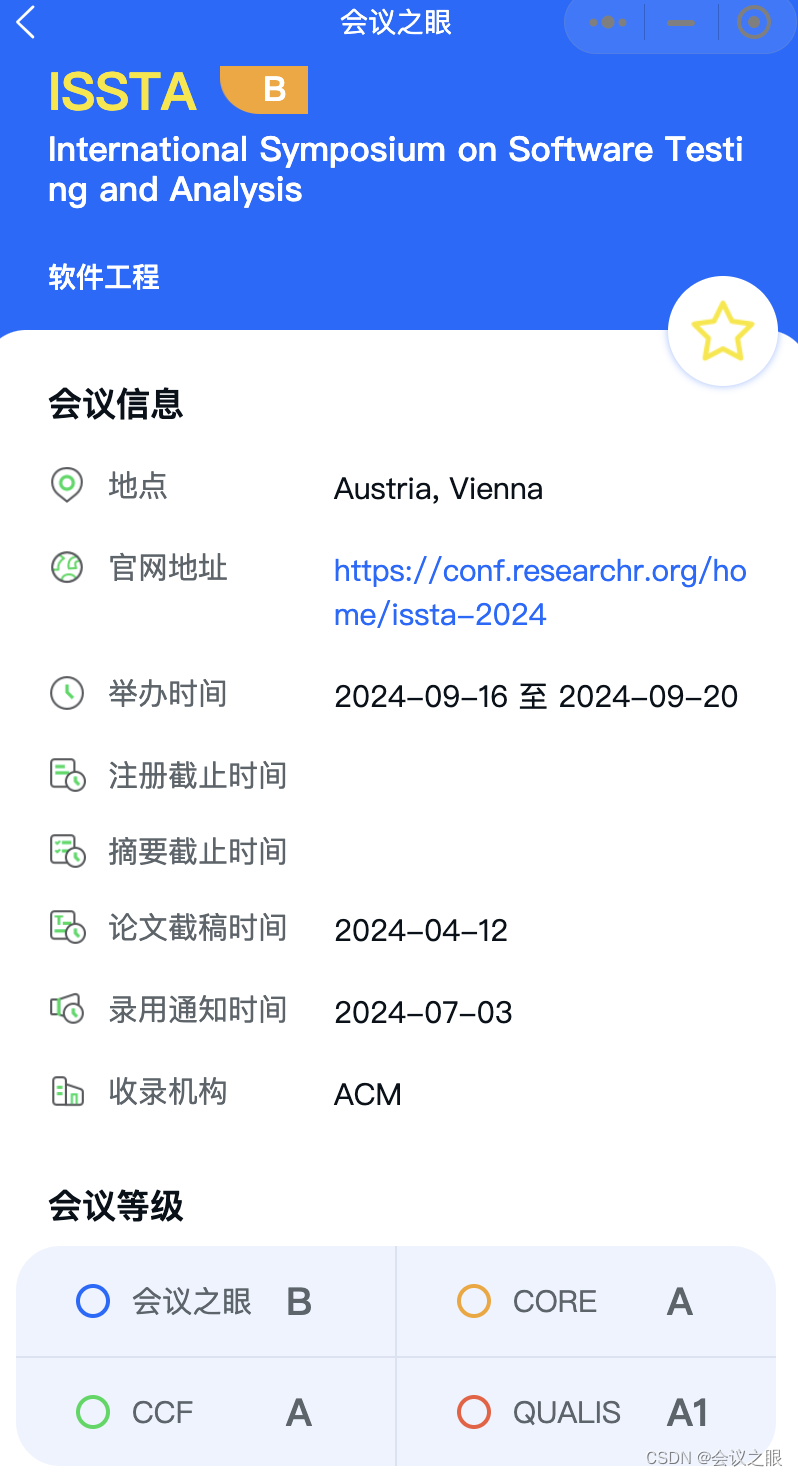This screenshot has height=1476, width=798.
Task: Click the clock icon beside 举办时间
Action: 66,692
